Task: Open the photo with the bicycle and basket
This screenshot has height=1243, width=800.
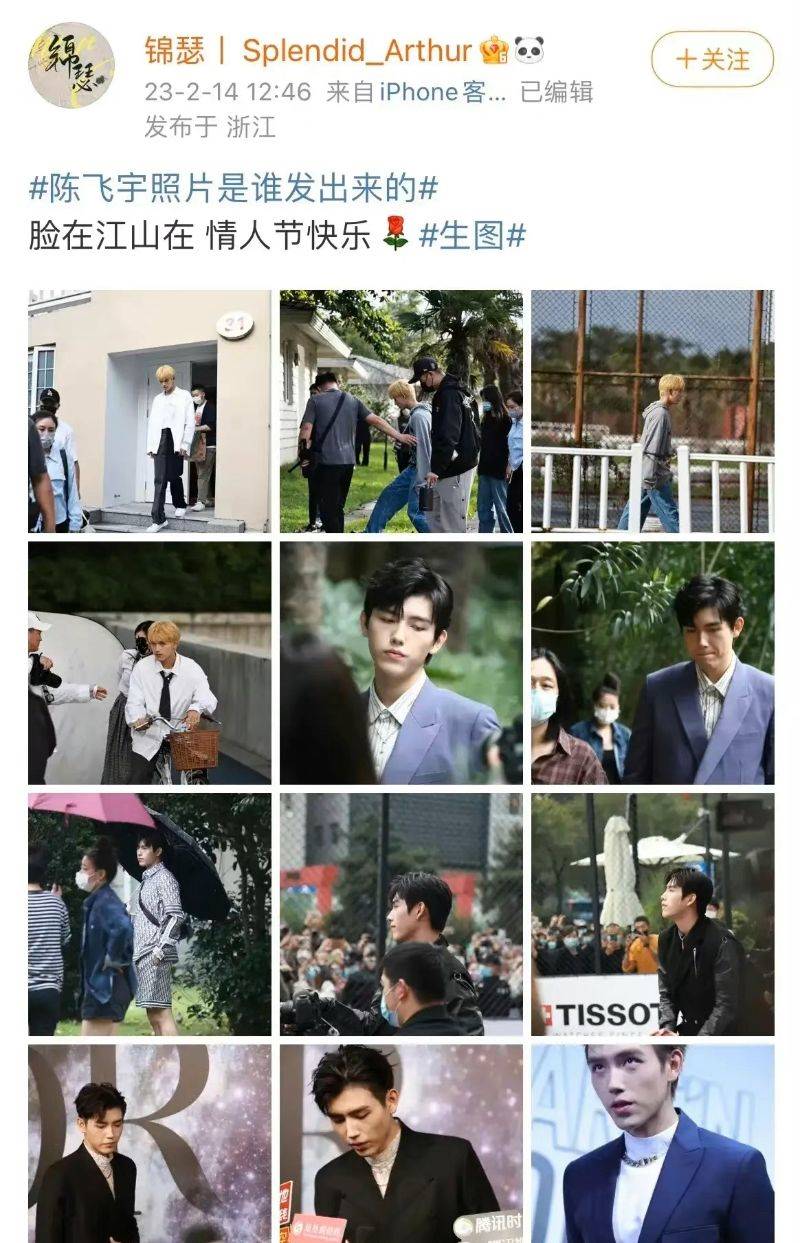Action: point(149,662)
